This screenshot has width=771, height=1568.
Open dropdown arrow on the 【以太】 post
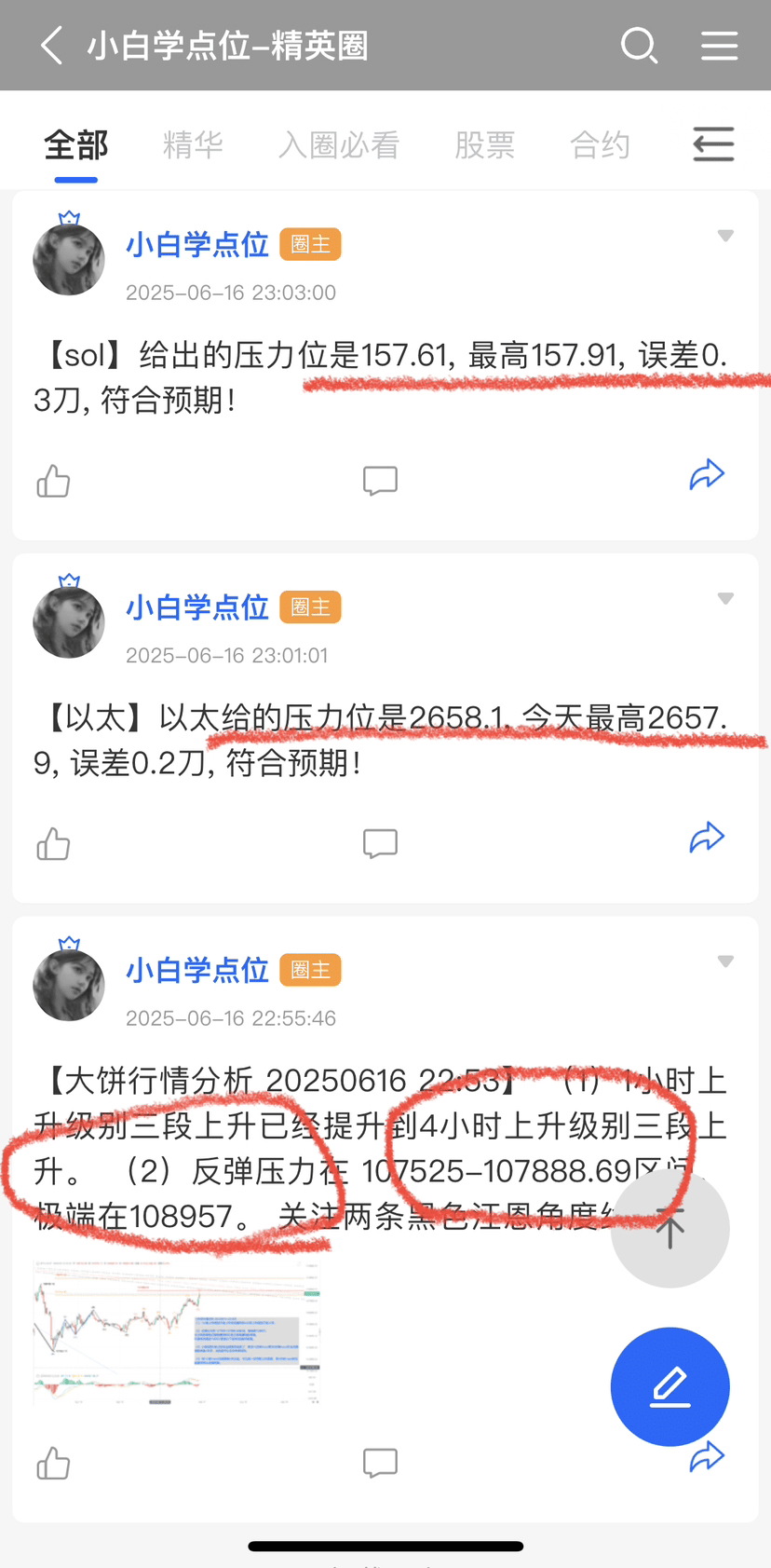pos(725,598)
